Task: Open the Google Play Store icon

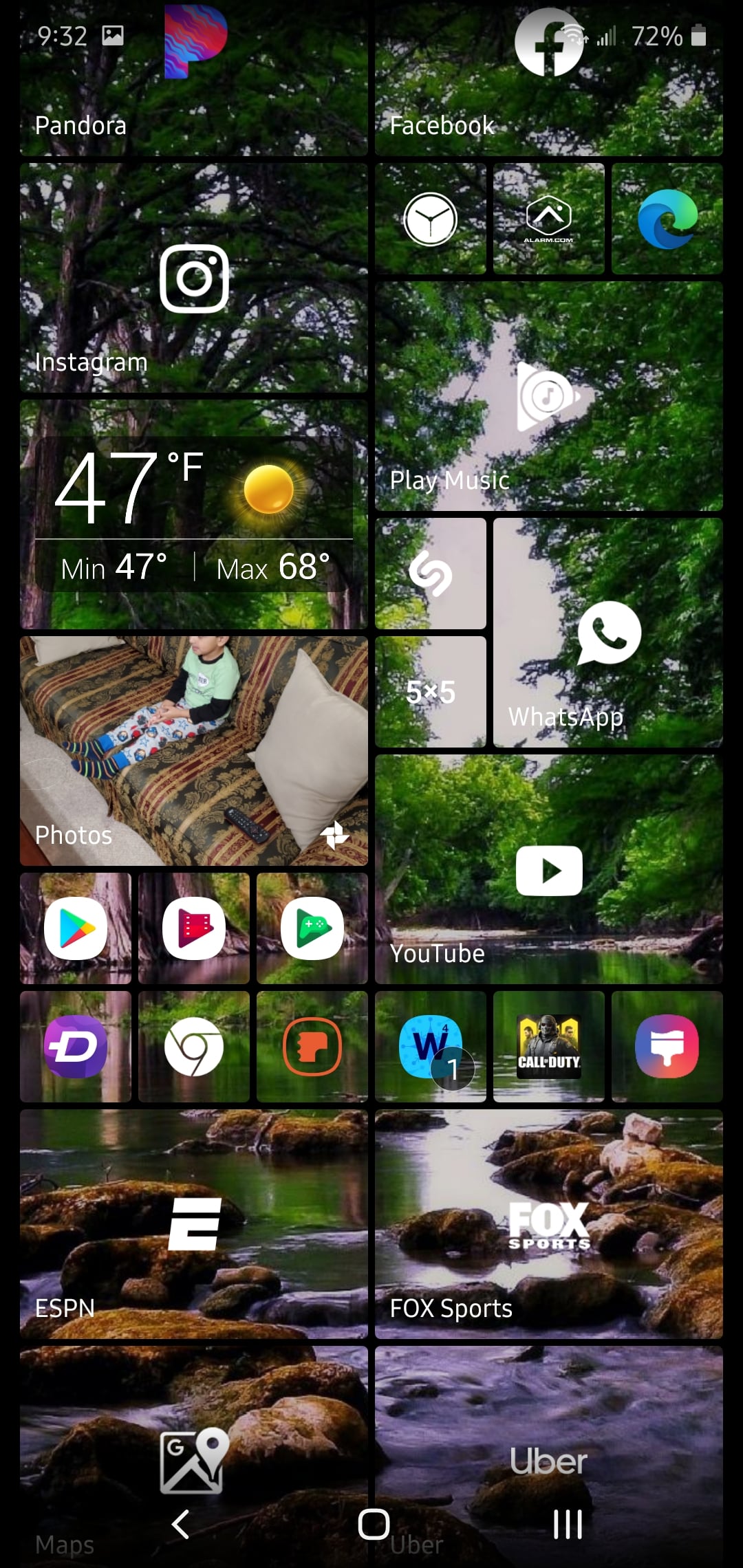Action: [x=76, y=928]
